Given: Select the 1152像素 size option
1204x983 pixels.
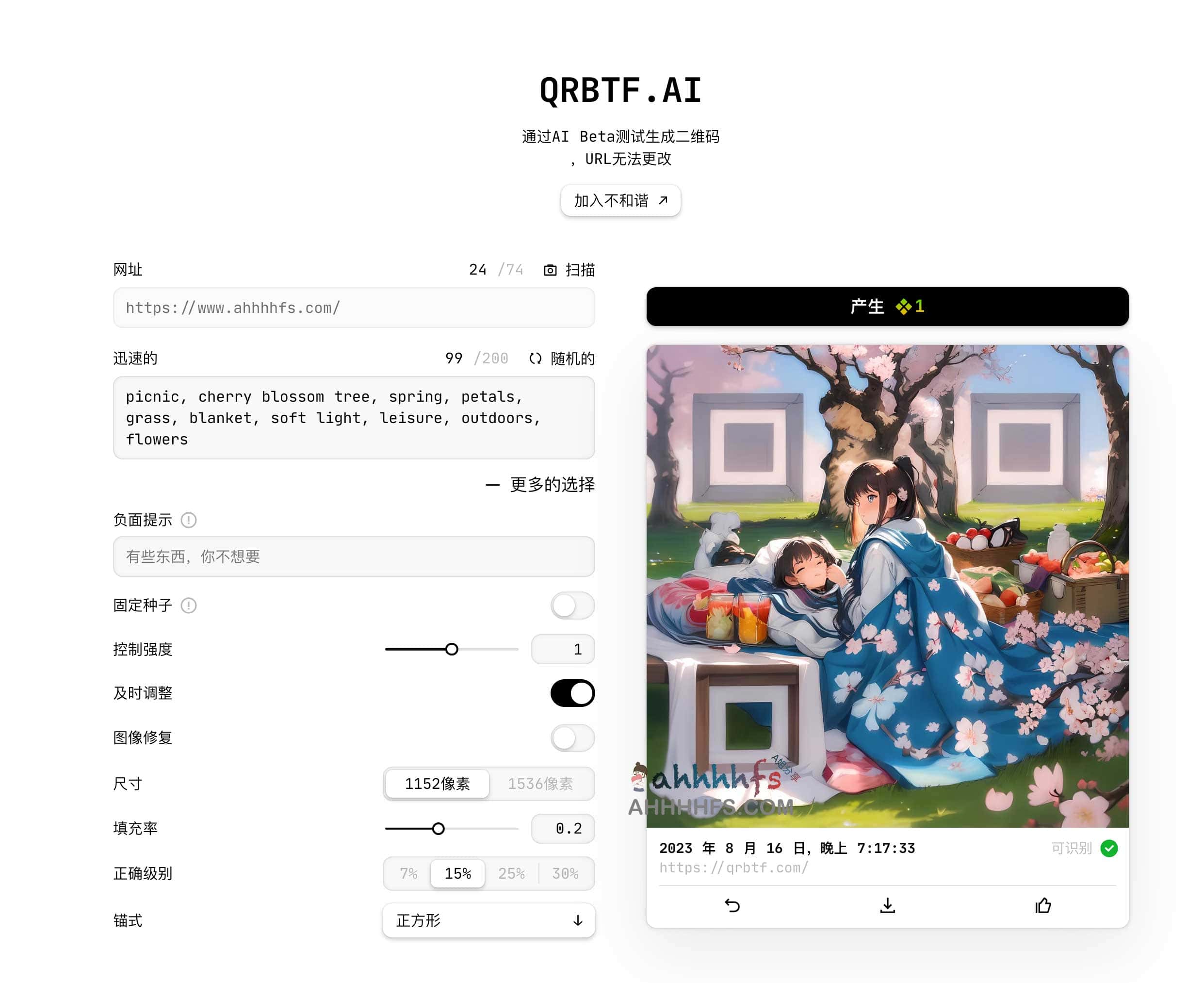Looking at the screenshot, I should coord(437,784).
